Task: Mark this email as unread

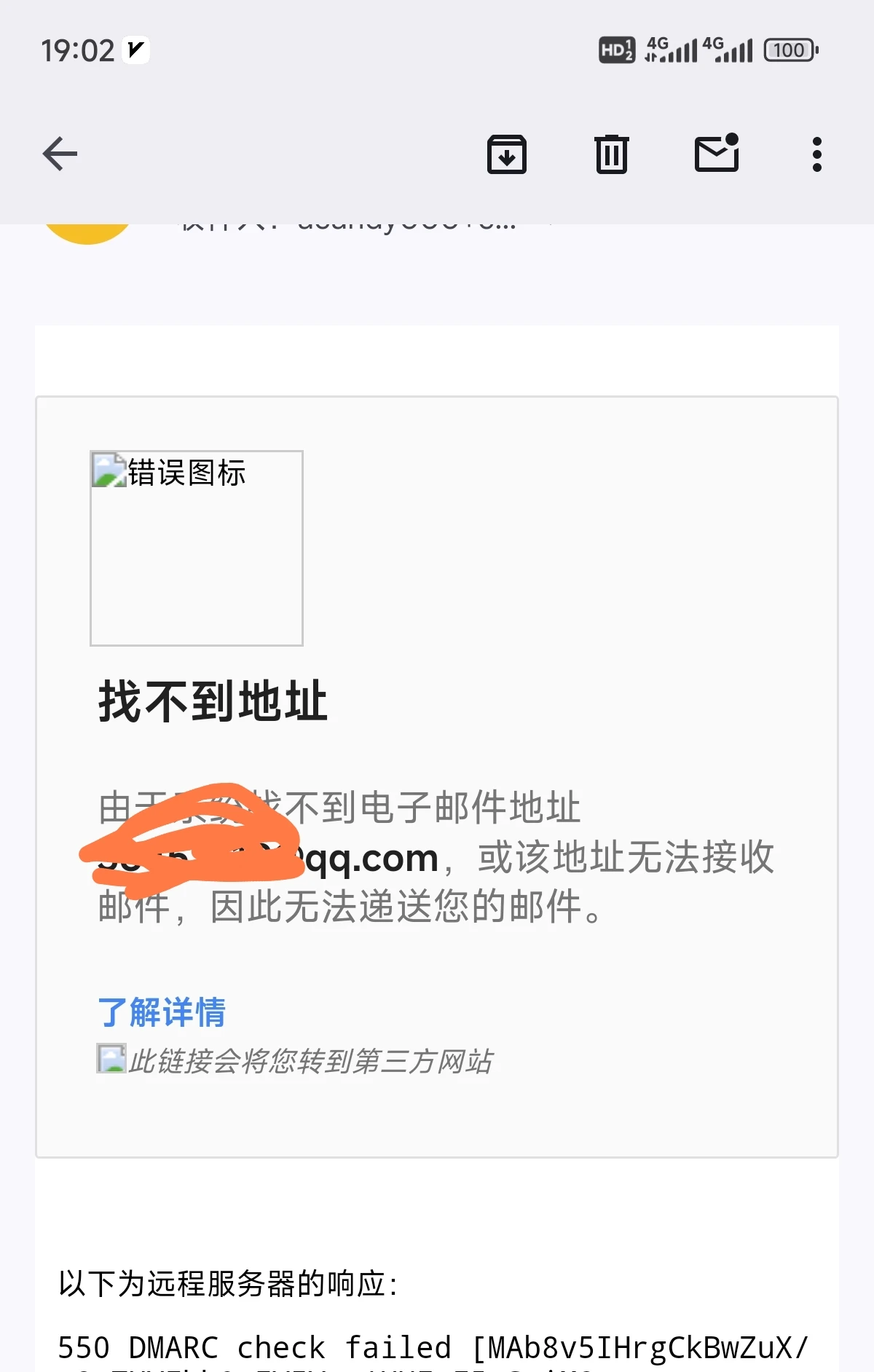Action: click(717, 153)
